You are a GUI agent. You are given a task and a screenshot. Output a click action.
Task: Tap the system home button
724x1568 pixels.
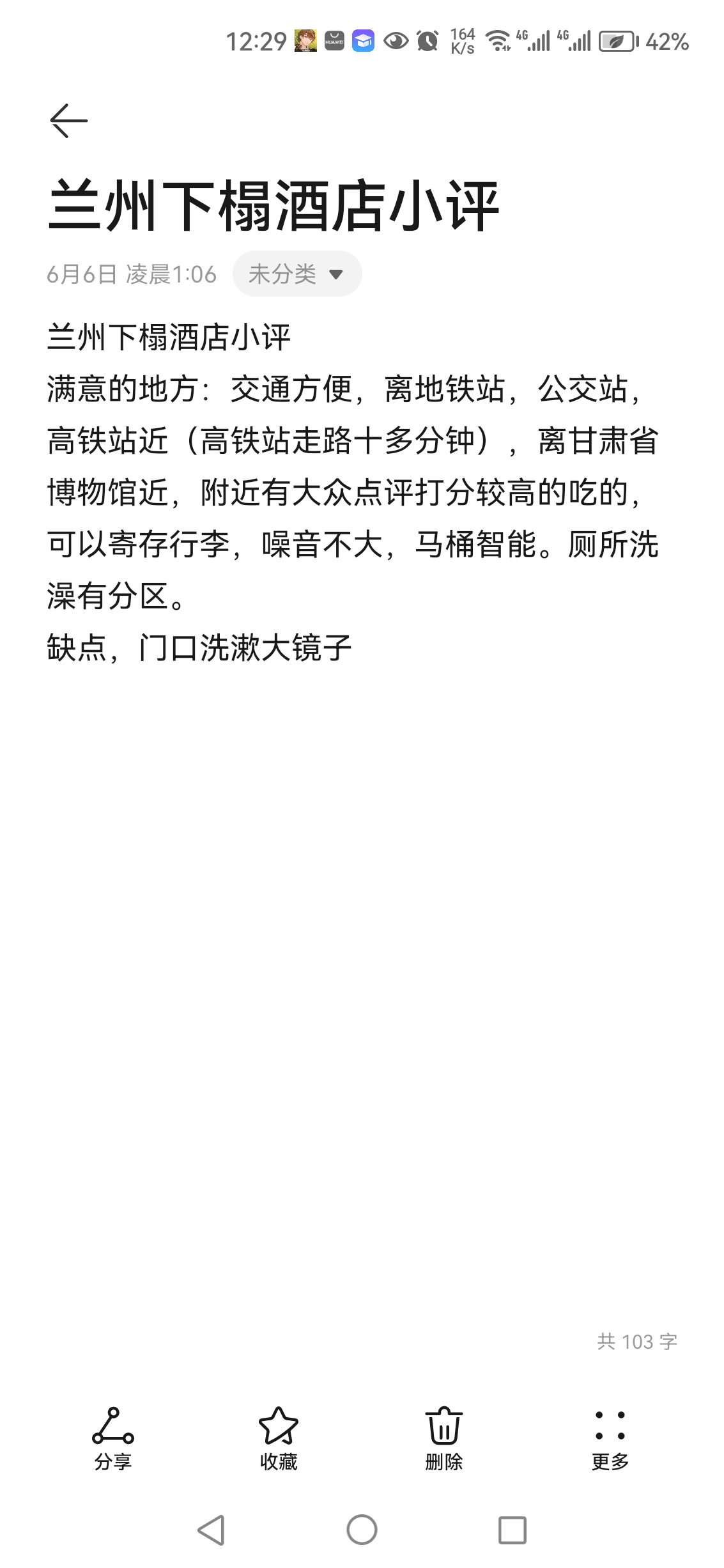coord(362,1530)
